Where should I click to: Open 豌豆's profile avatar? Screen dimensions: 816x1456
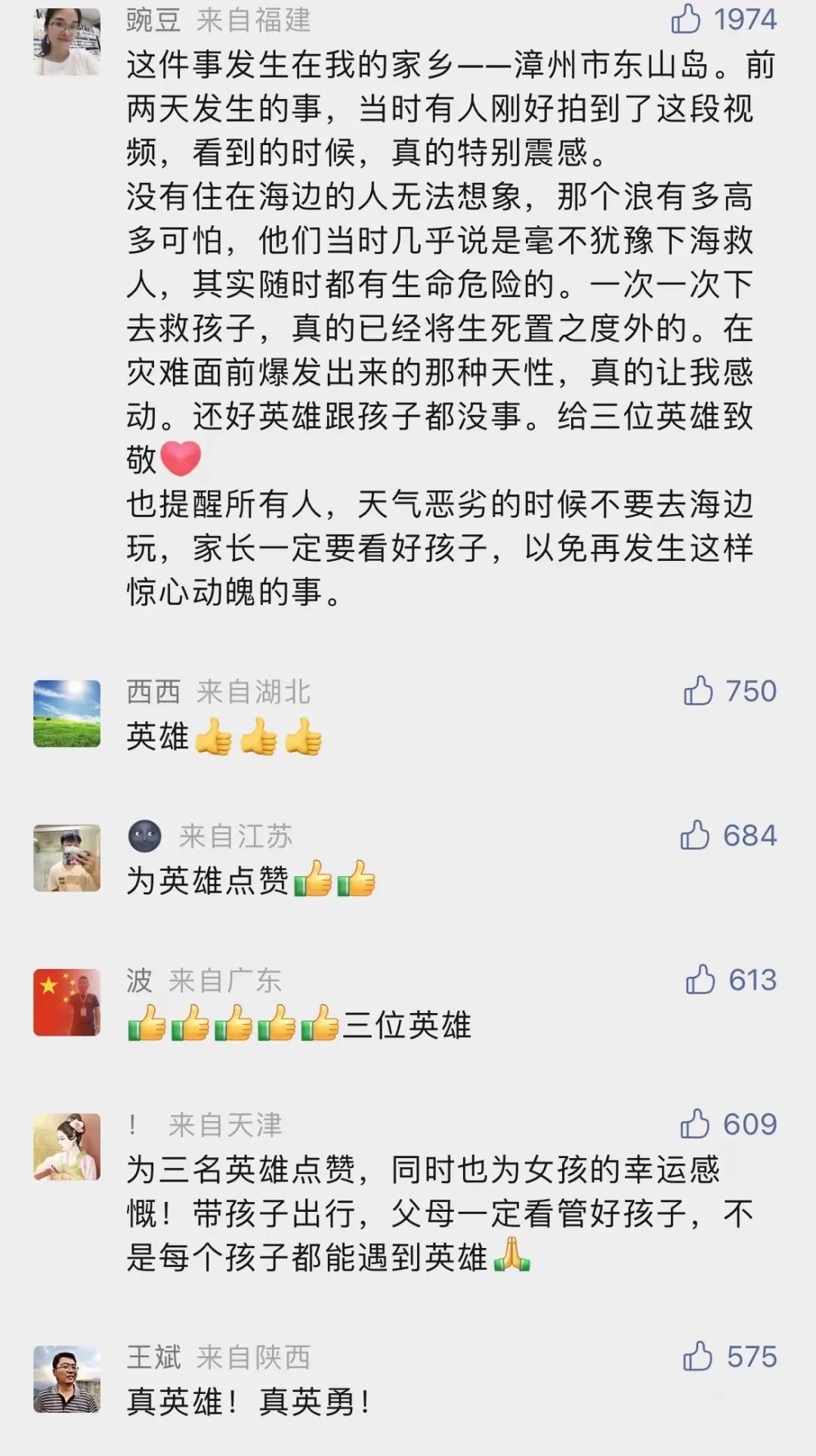coord(67,42)
